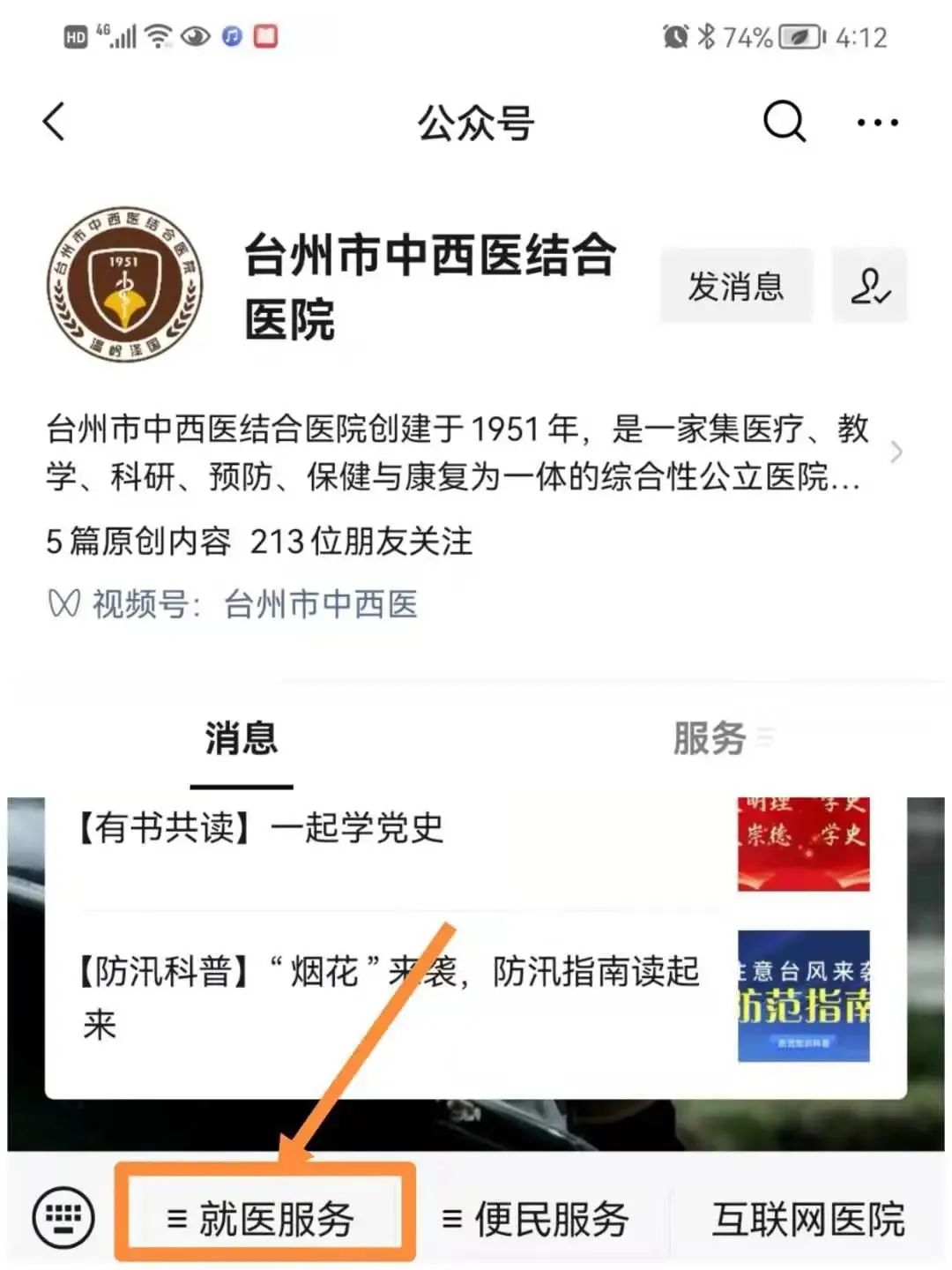Tap the 发消息 button
Screen dimensions: 952x1270
736,287
